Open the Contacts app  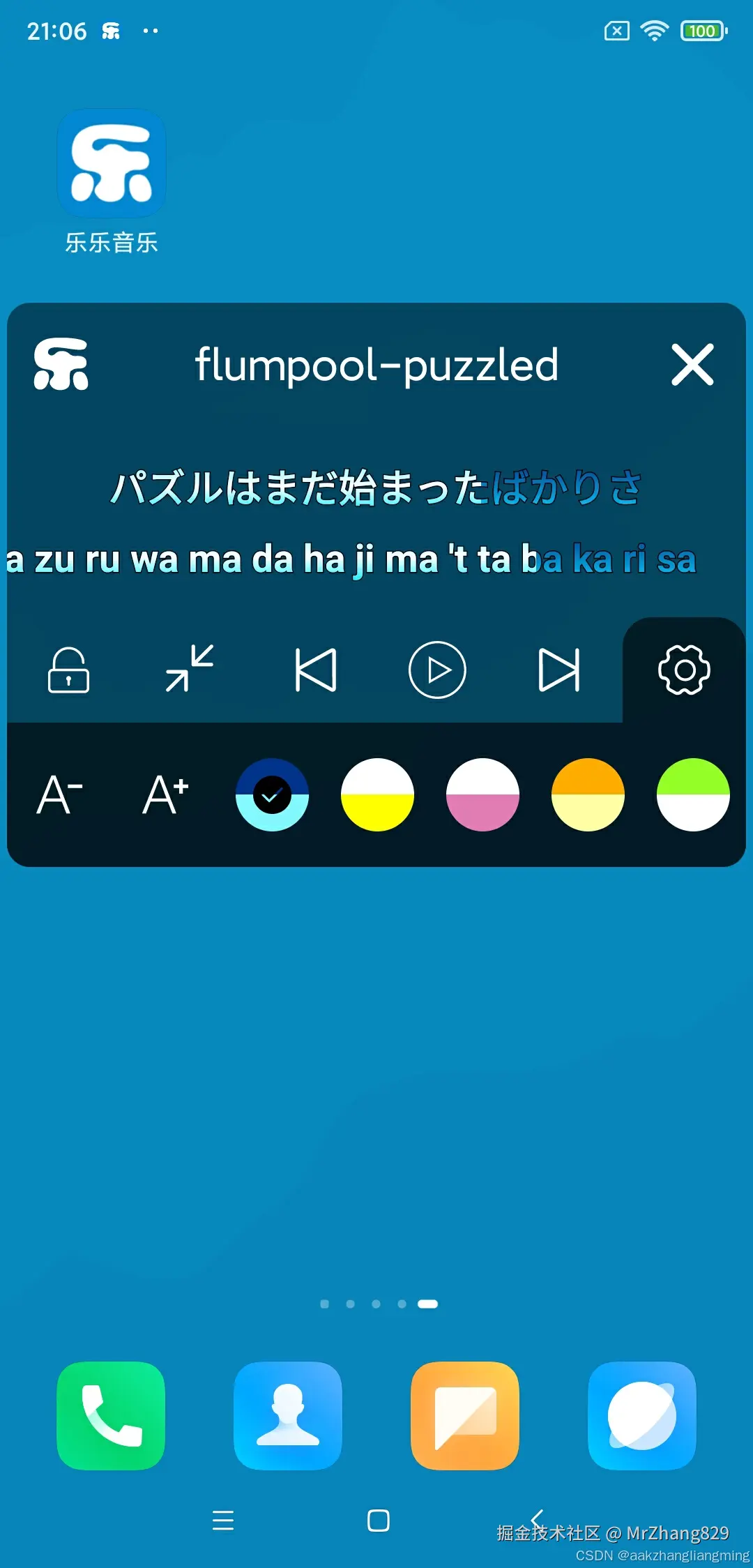pyautogui.click(x=288, y=1415)
